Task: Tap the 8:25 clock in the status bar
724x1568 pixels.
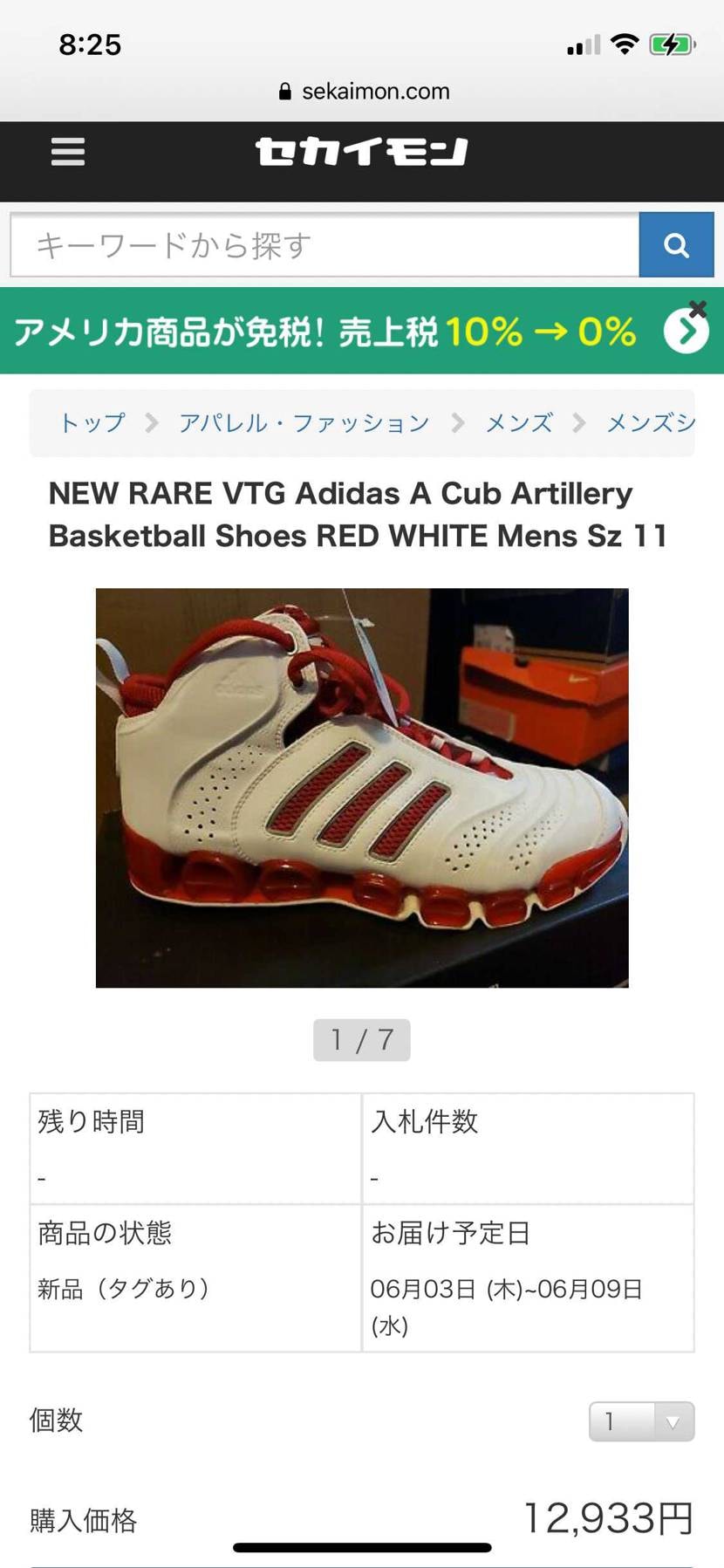Action: coord(92,44)
